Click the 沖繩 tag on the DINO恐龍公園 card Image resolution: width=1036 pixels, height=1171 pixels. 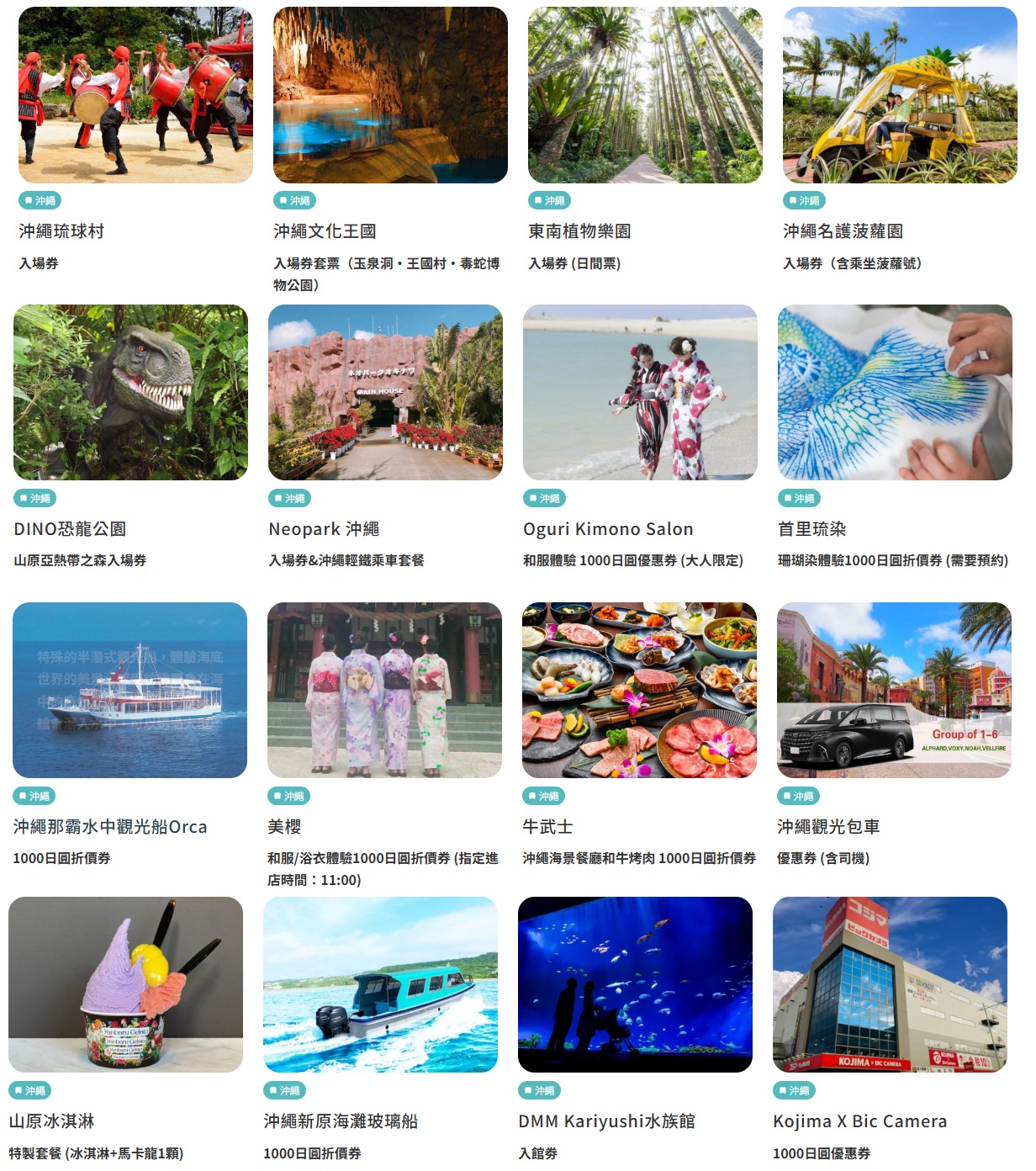tap(32, 499)
